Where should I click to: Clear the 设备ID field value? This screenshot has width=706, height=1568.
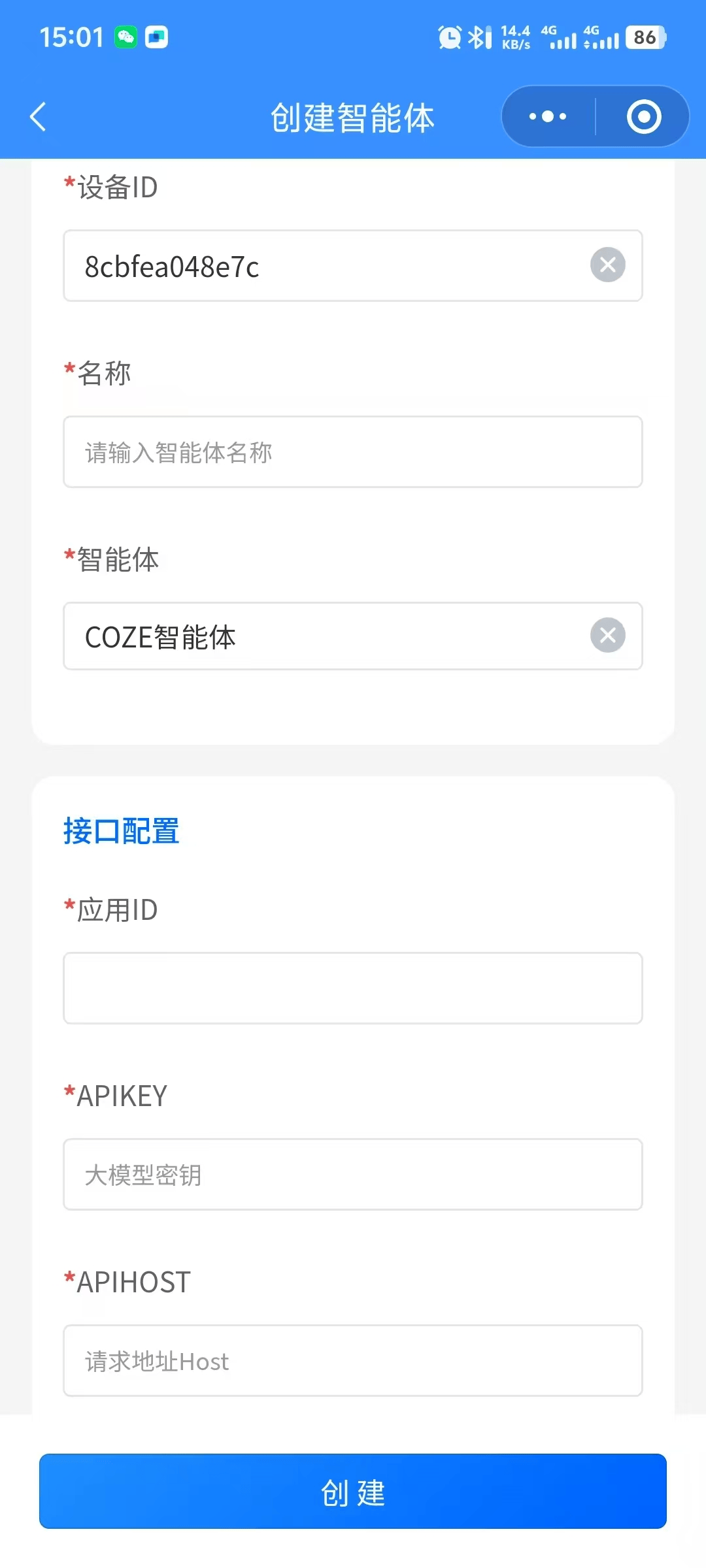click(x=608, y=265)
